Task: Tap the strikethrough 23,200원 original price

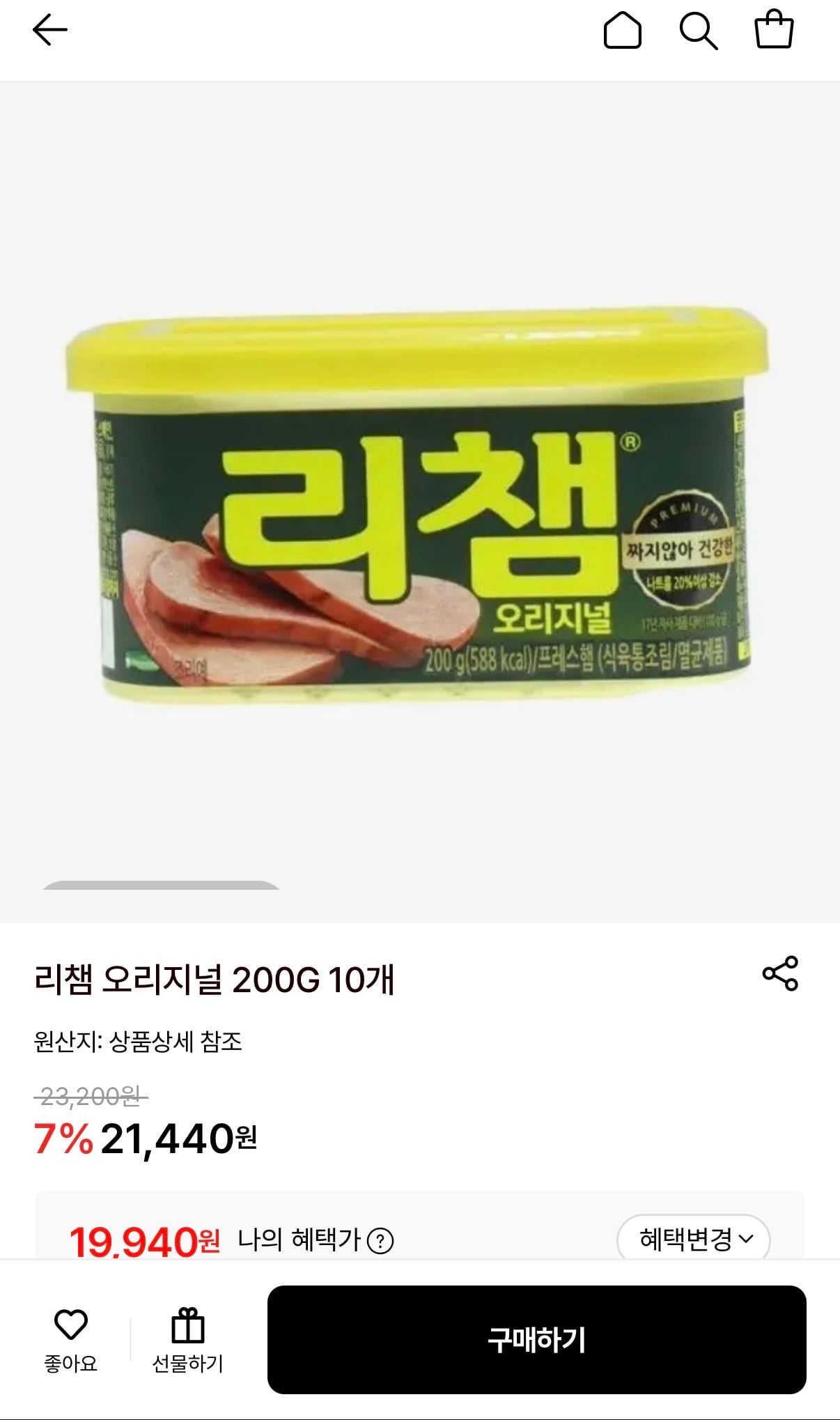Action: pyautogui.click(x=88, y=1096)
